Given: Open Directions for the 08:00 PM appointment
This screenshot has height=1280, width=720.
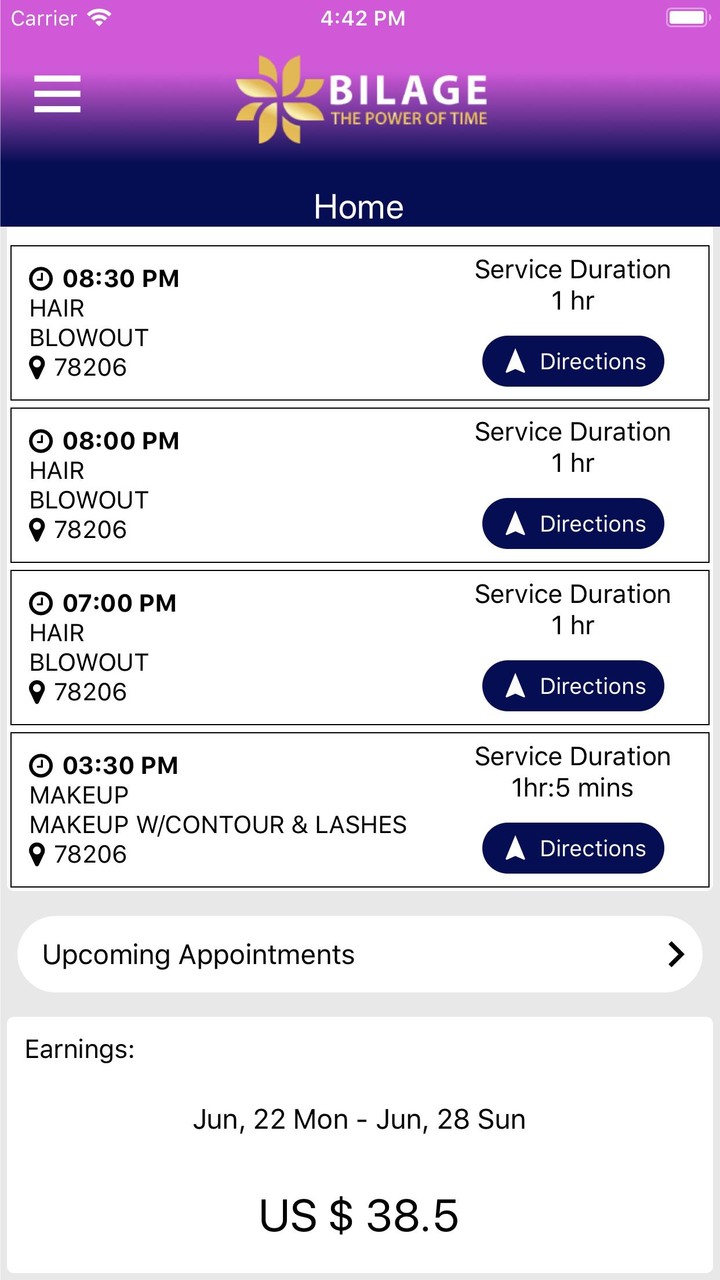Looking at the screenshot, I should pyautogui.click(x=573, y=523).
